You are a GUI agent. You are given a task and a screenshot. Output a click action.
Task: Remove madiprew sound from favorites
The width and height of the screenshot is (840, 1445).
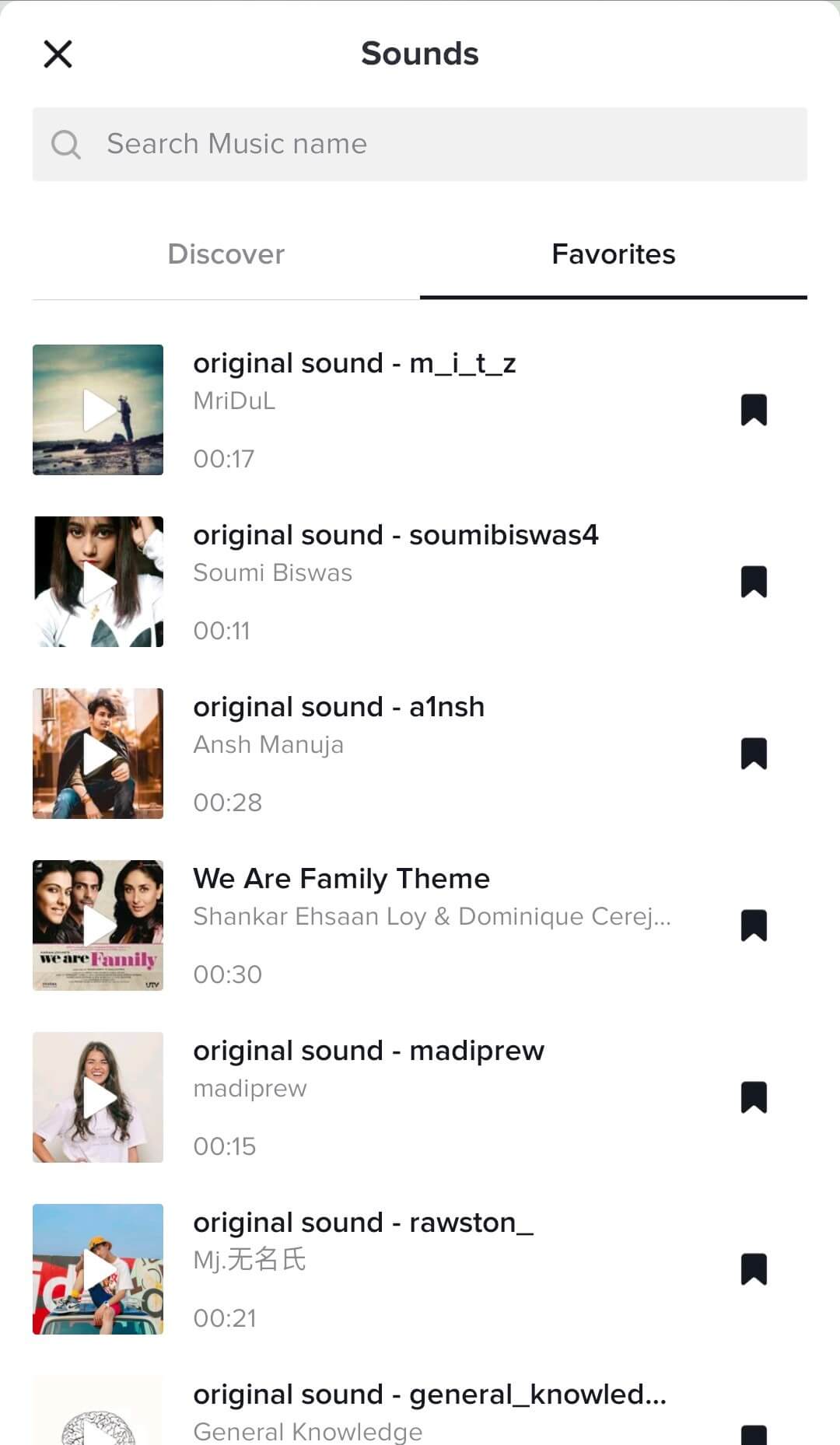(x=754, y=1097)
